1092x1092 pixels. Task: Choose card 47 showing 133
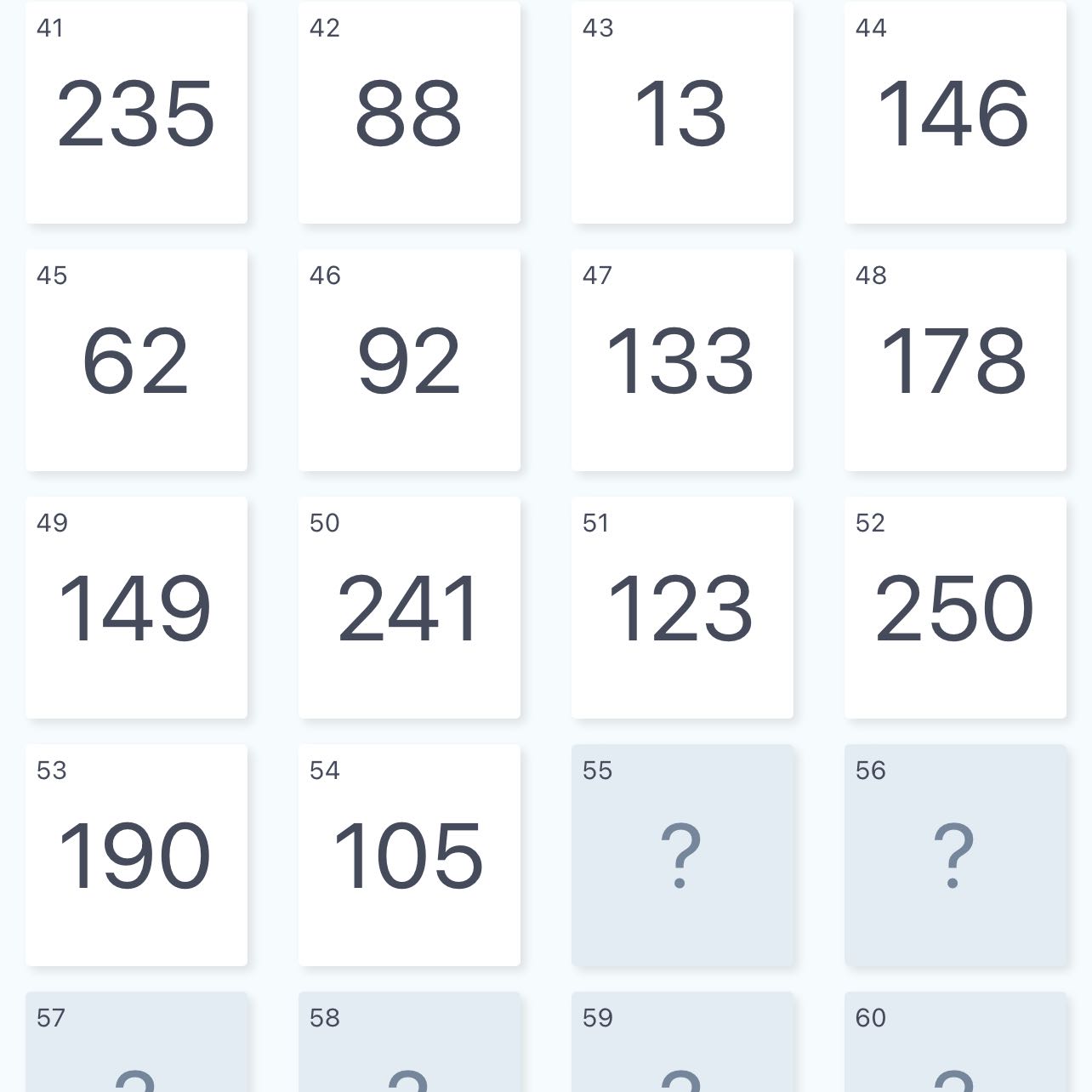tap(682, 360)
